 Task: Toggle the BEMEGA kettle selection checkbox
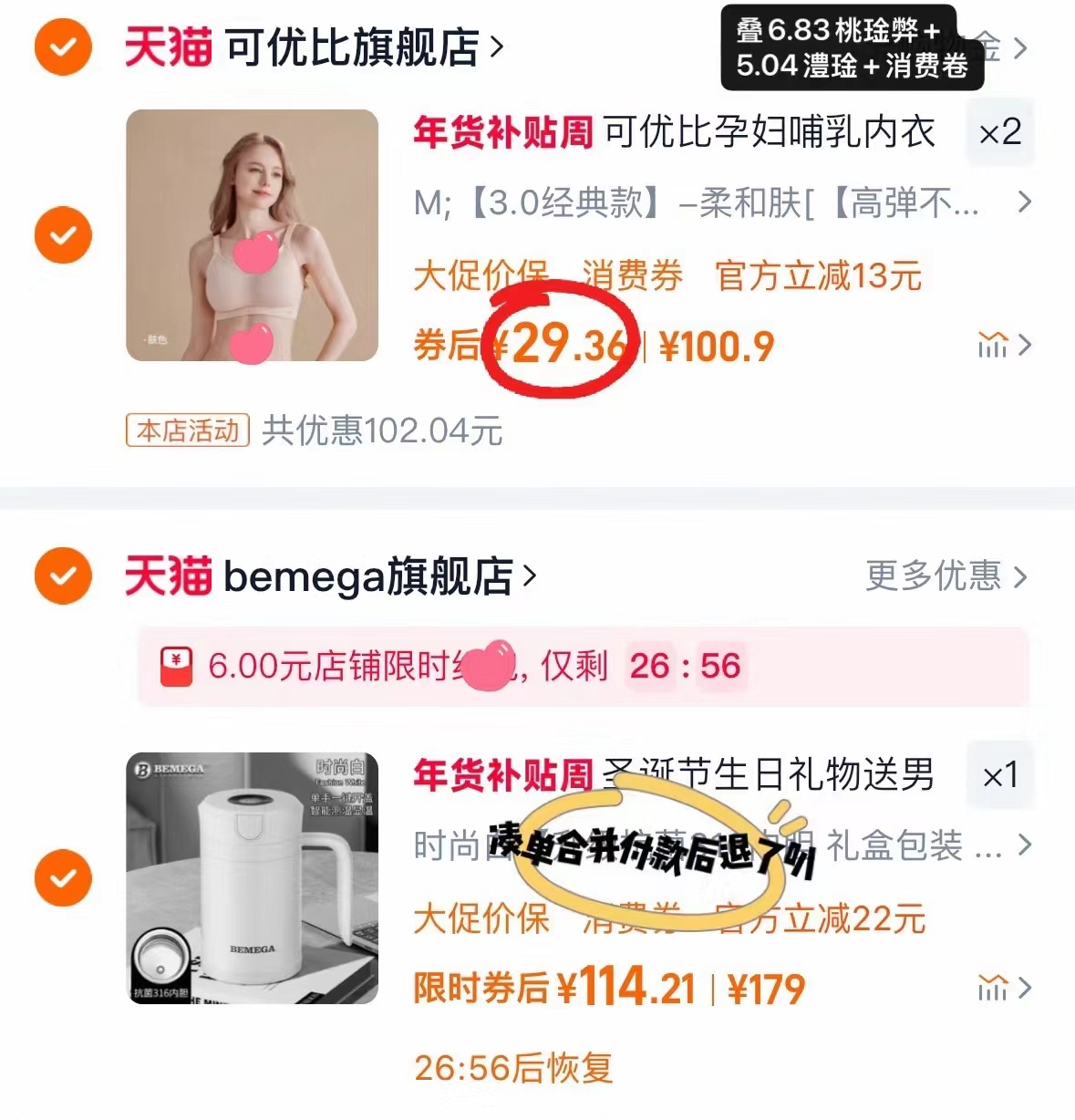pos(61,877)
